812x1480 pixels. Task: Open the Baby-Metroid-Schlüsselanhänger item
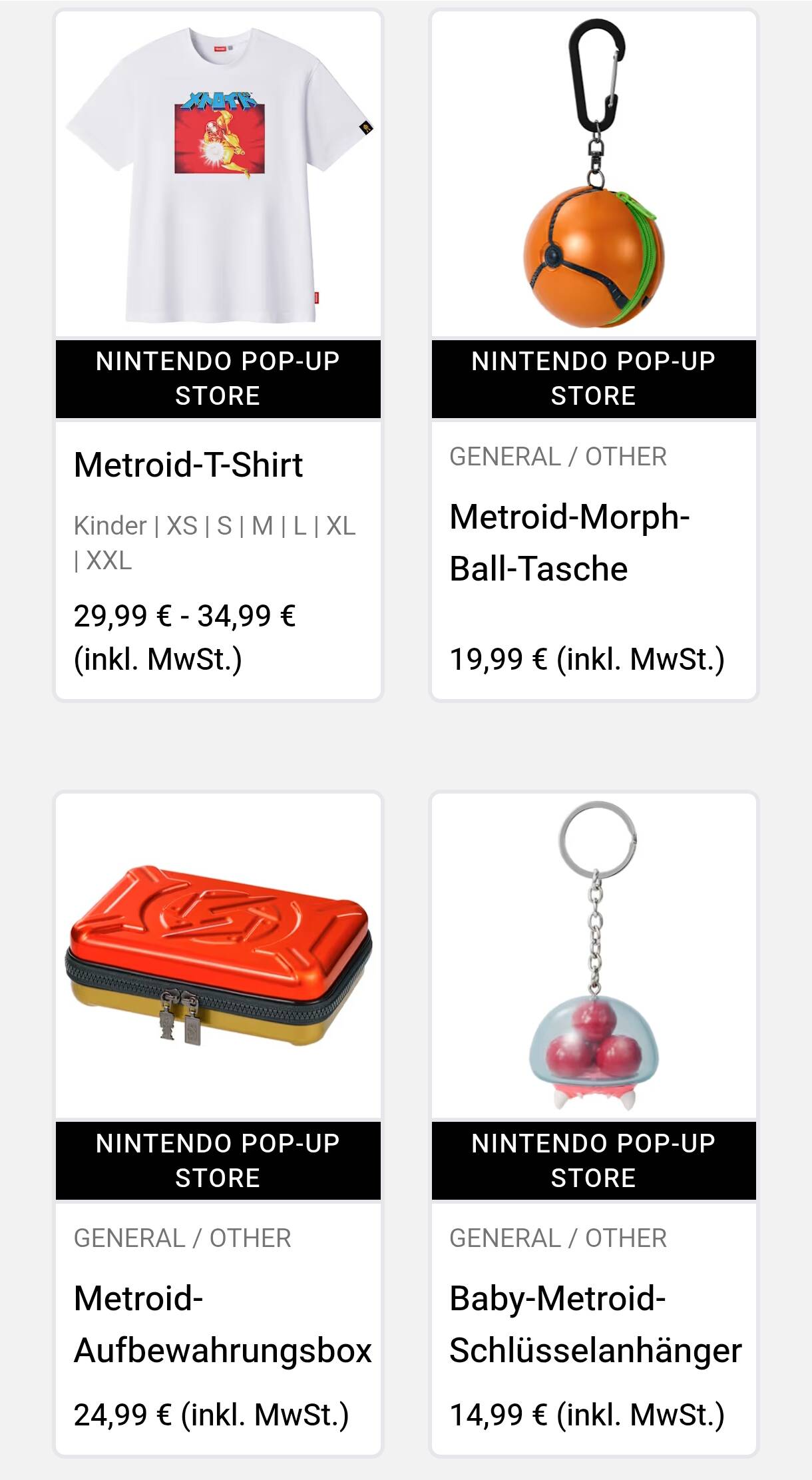click(595, 1324)
